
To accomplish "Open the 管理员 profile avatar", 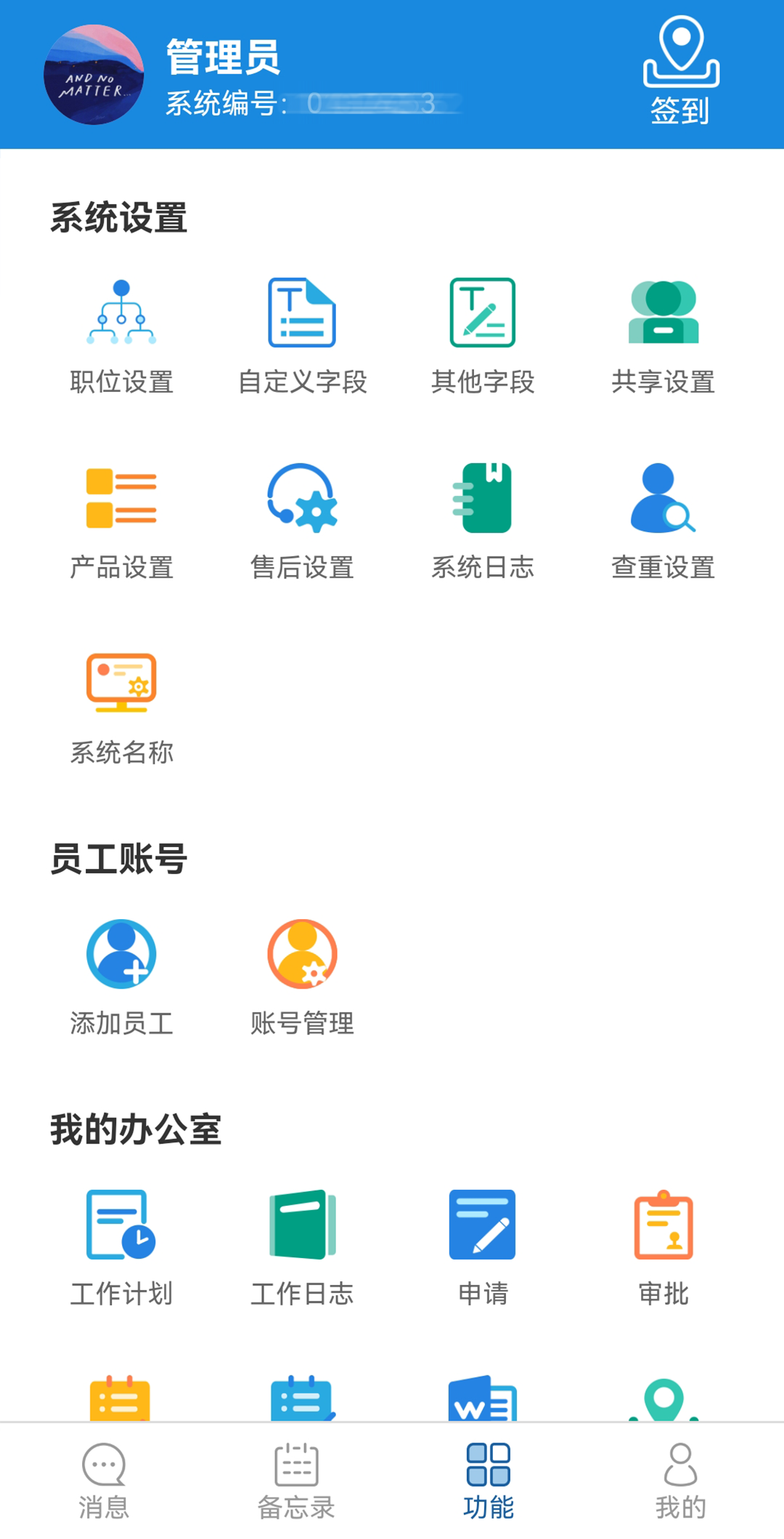I will tap(94, 75).
